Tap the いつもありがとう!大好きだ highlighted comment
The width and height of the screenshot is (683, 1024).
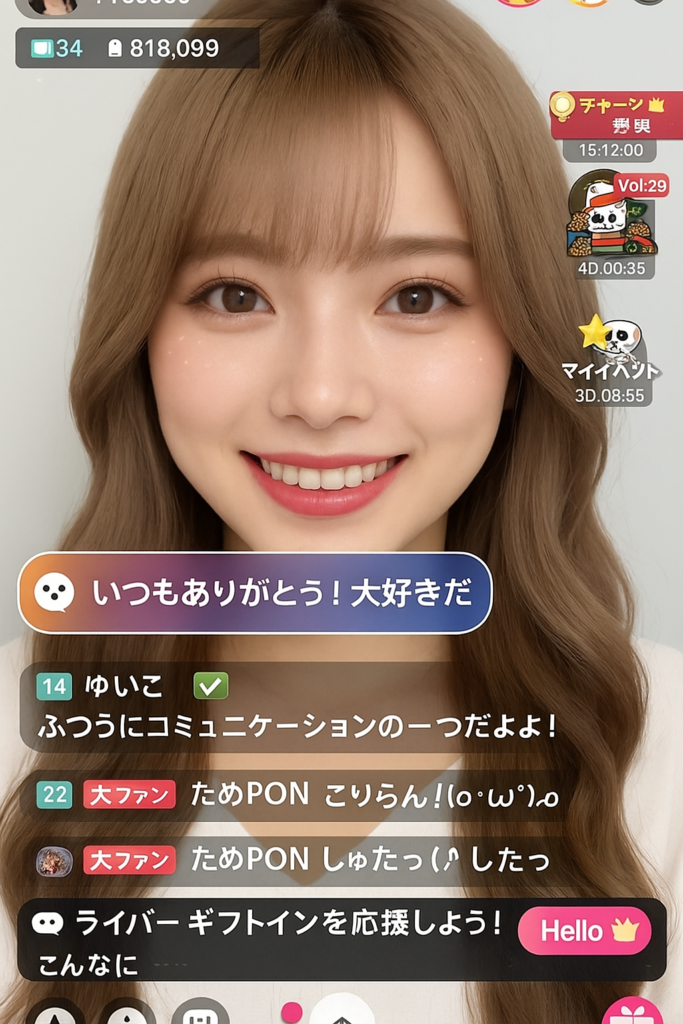click(x=255, y=592)
